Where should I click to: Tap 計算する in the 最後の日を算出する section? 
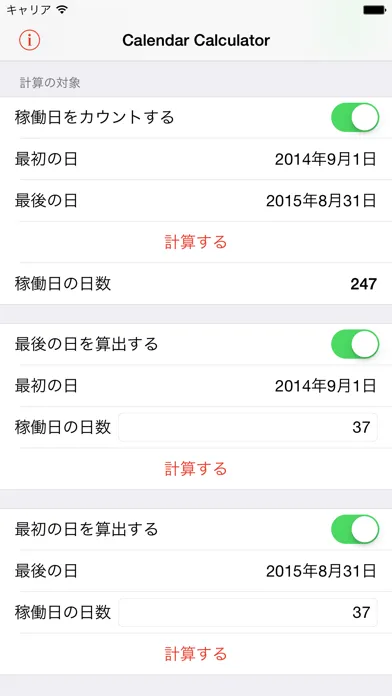click(x=196, y=469)
